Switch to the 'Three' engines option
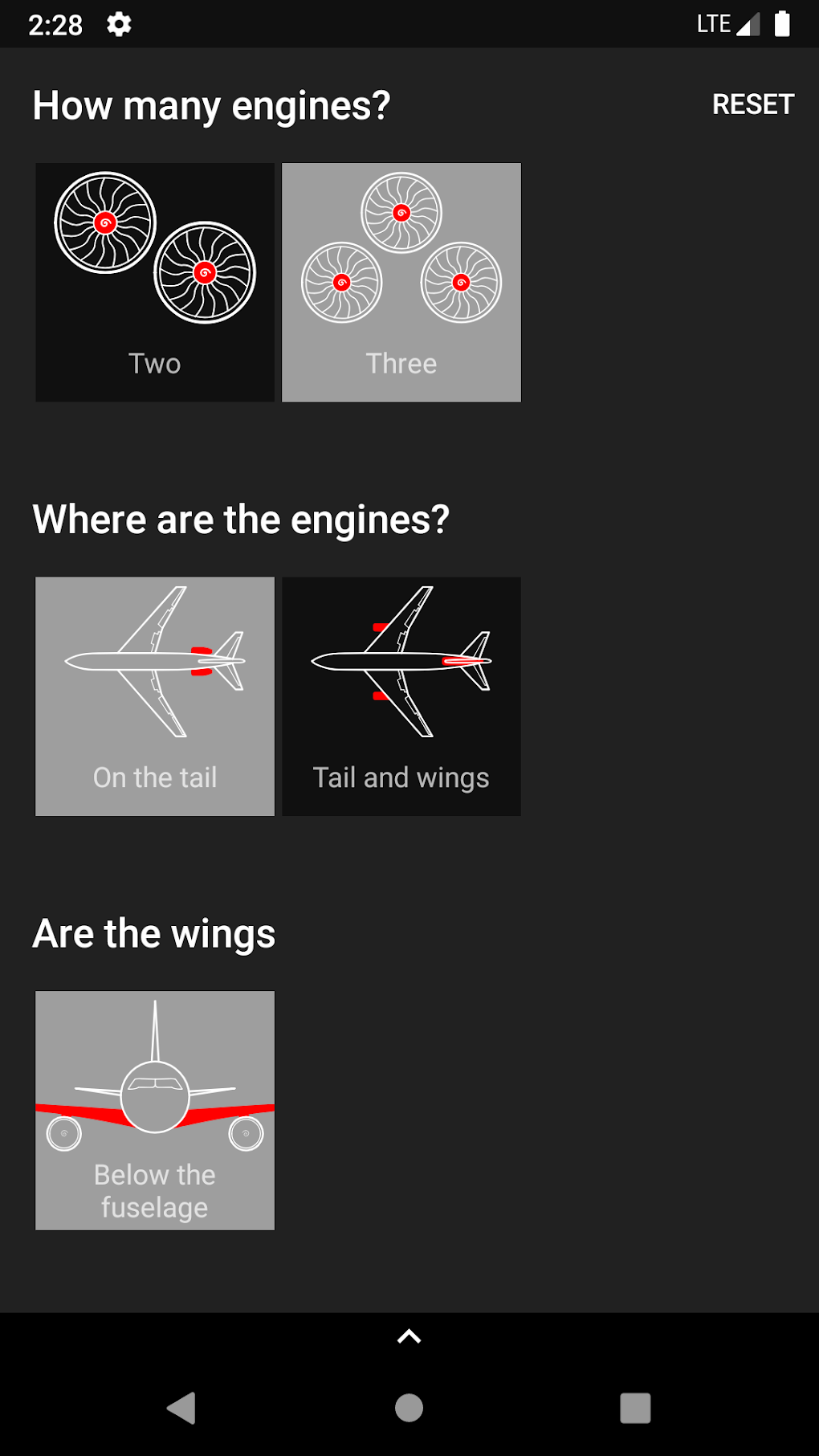The image size is (819, 1456). (x=401, y=283)
